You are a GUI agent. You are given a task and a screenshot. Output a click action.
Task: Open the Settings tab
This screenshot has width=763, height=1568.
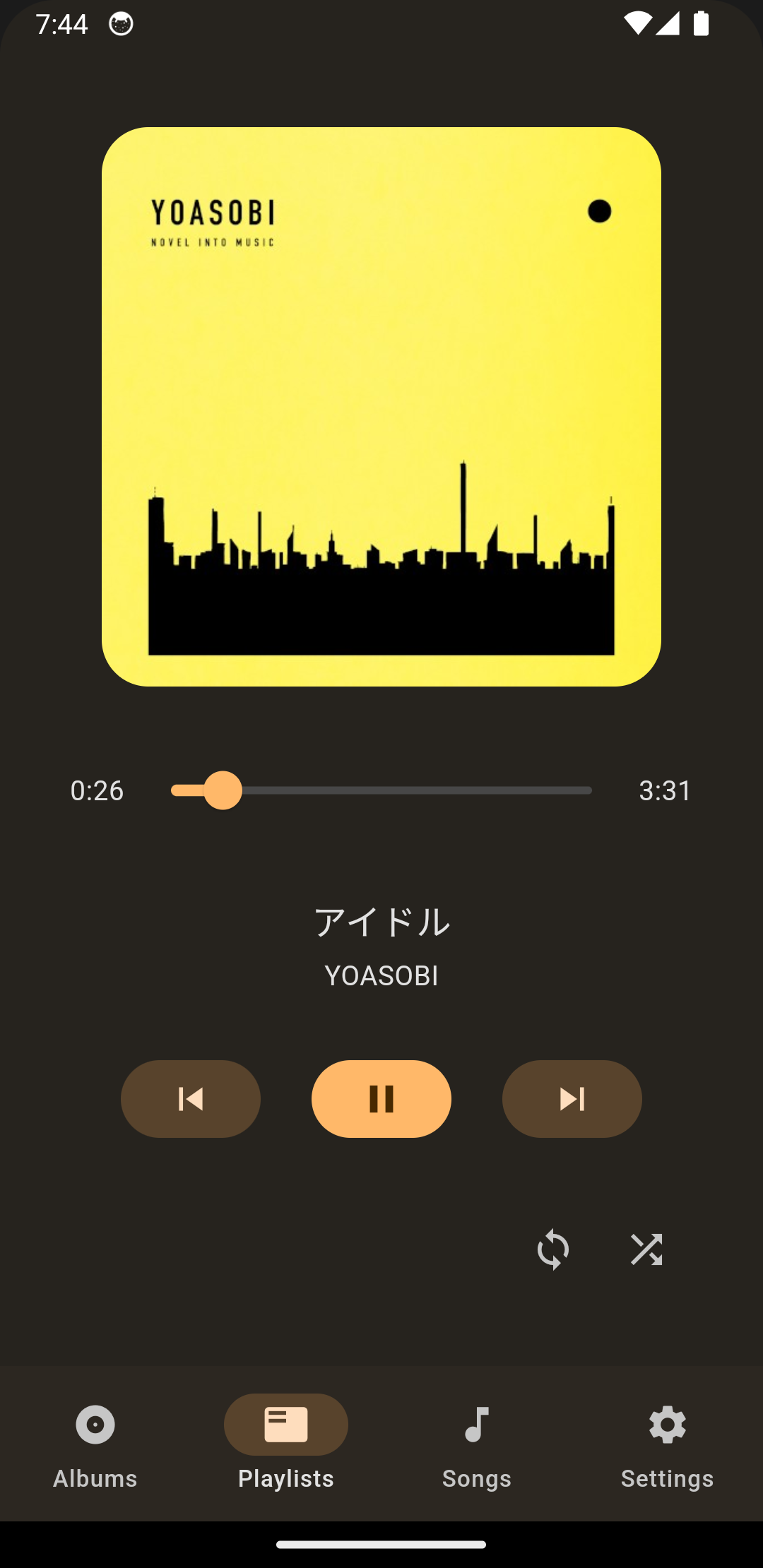pos(668,1443)
